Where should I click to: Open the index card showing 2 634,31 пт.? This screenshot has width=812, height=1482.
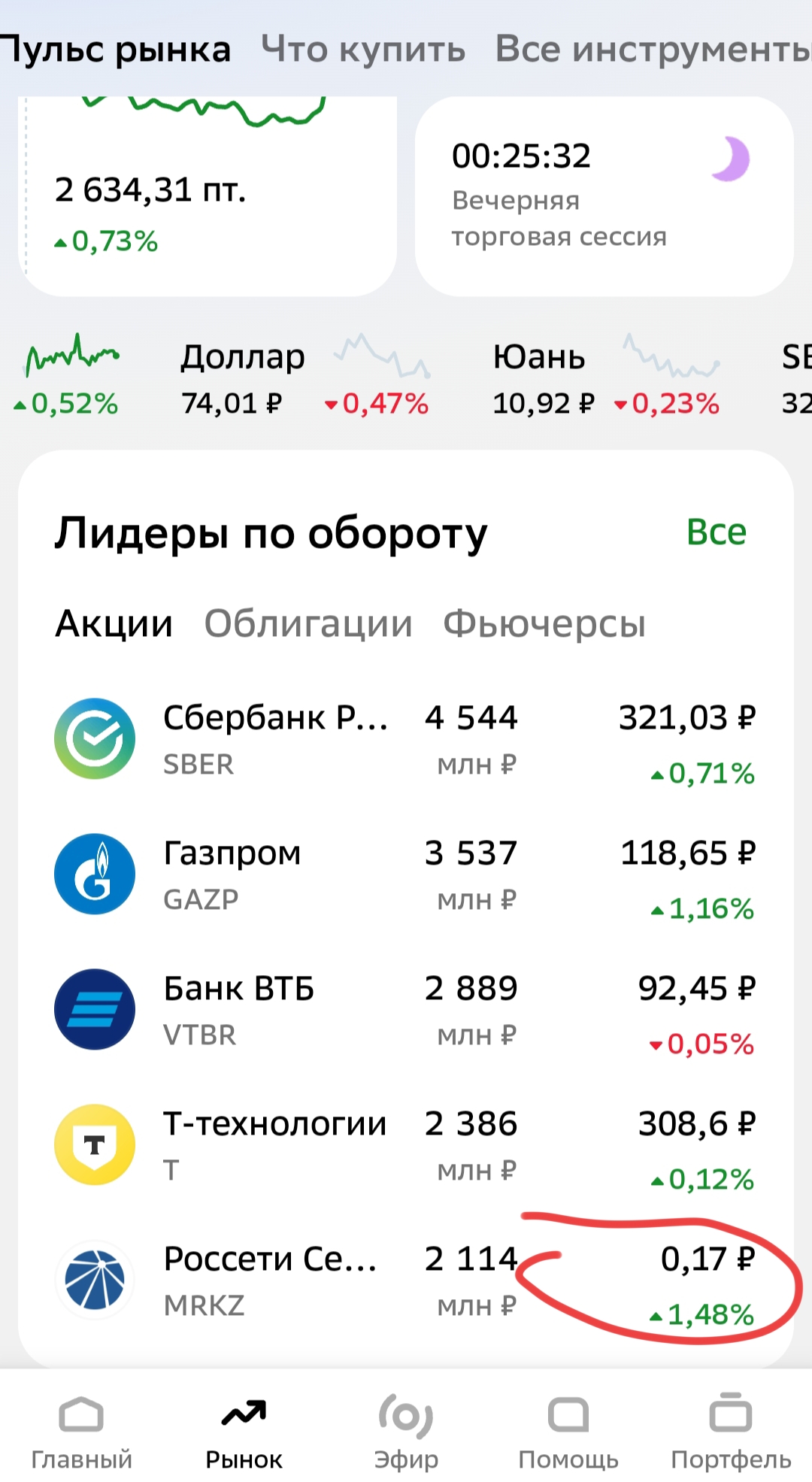pos(208,196)
